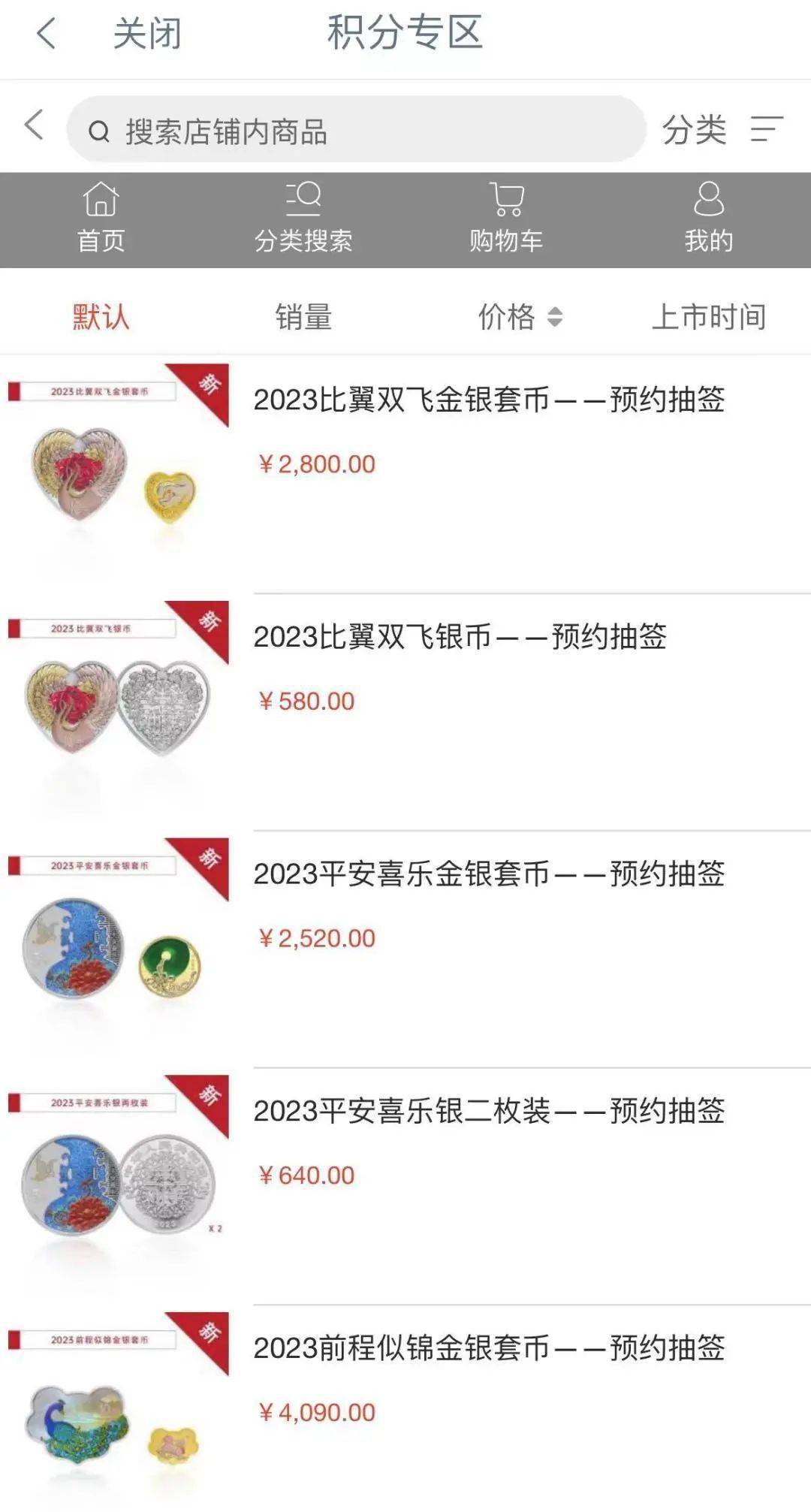The image size is (811, 1512).
Task: Open the 2023比翼双飞银币 product
Action: (x=460, y=637)
